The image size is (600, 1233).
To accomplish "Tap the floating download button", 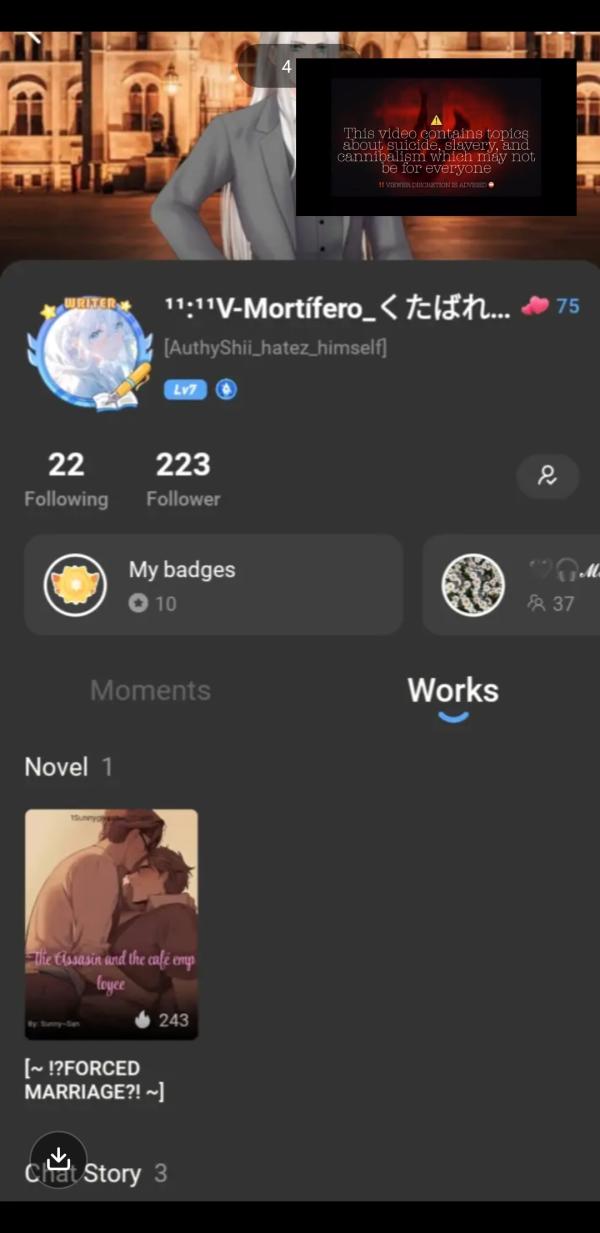I will (x=59, y=1159).
